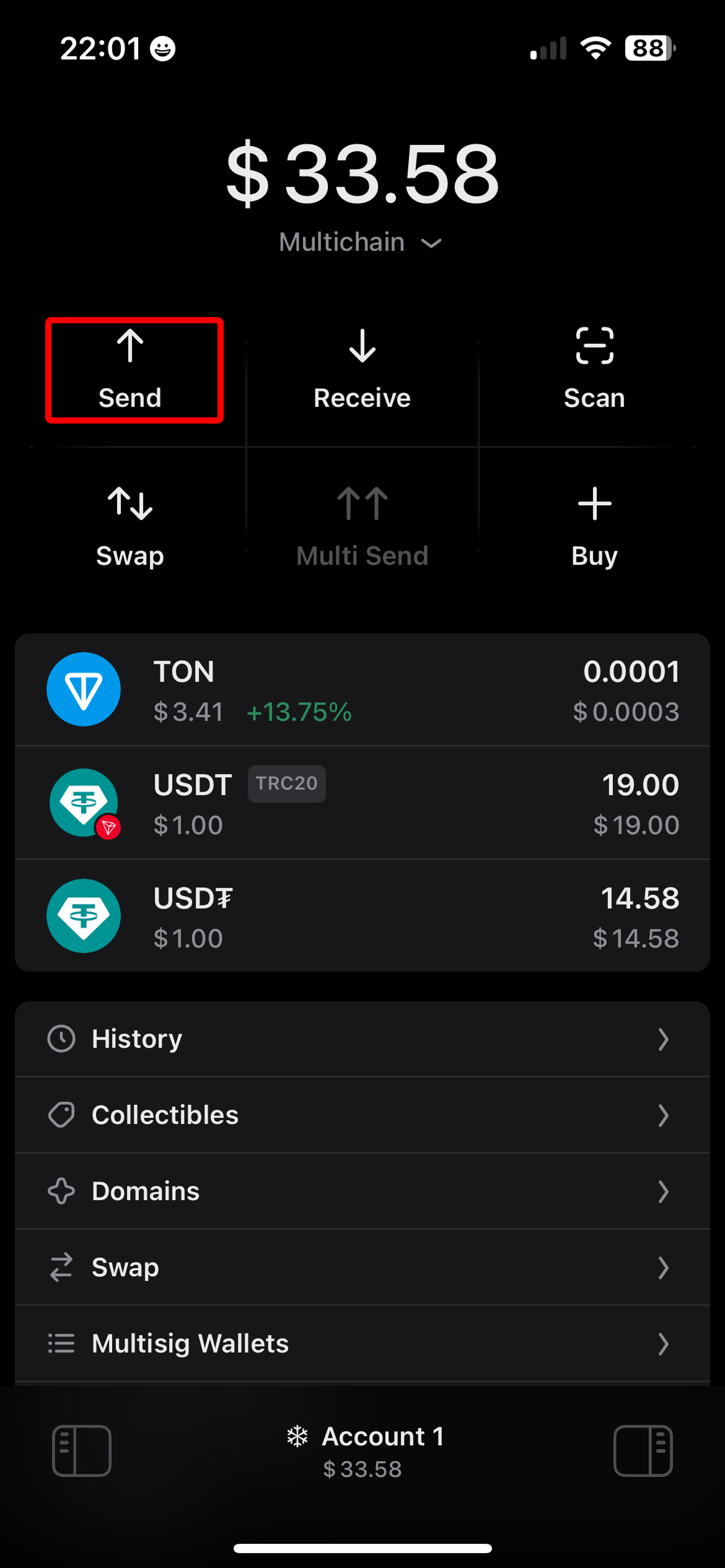
Task: Open the Domains row
Action: click(x=362, y=1191)
